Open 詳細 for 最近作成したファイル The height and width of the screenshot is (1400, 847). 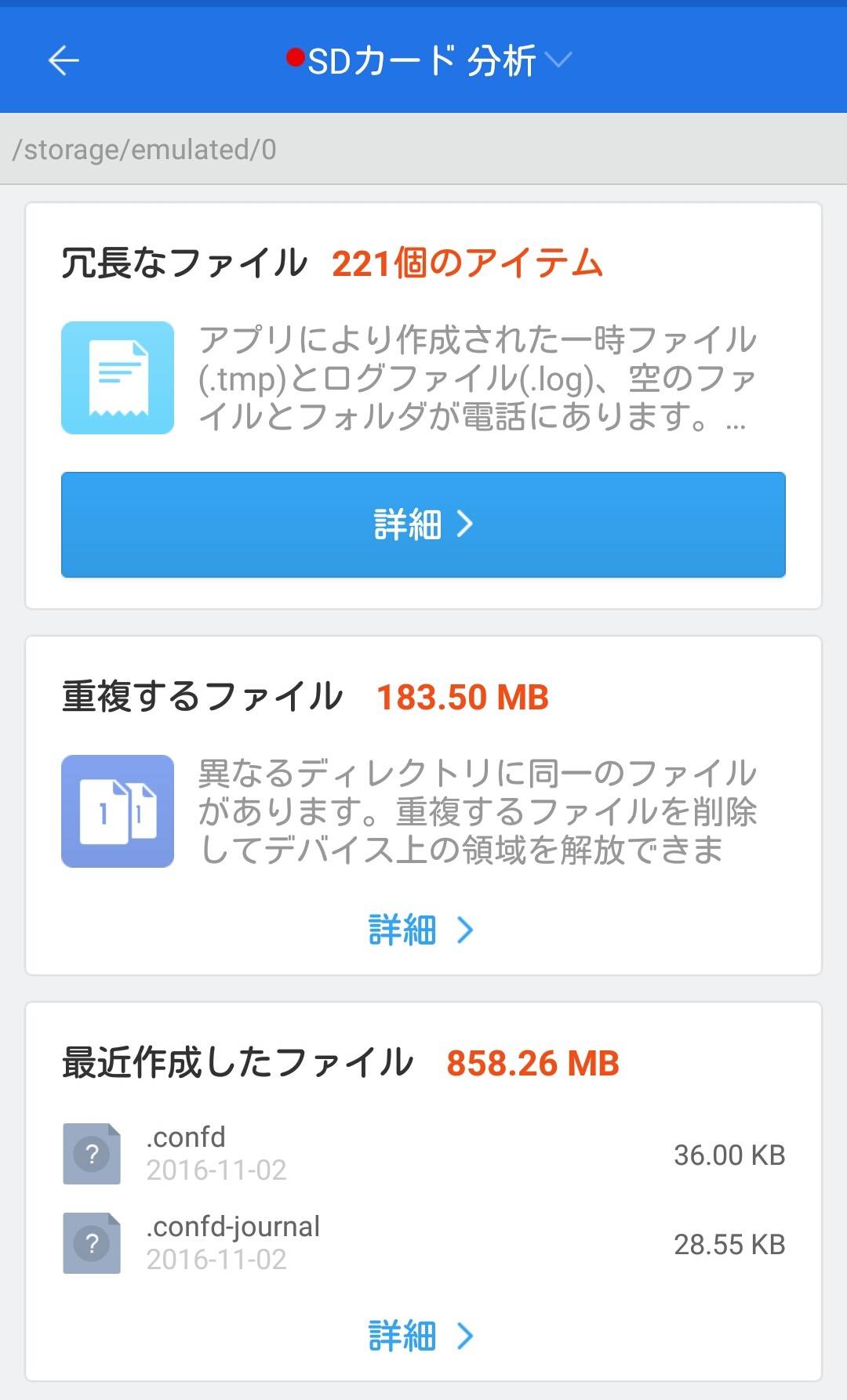422,1336
